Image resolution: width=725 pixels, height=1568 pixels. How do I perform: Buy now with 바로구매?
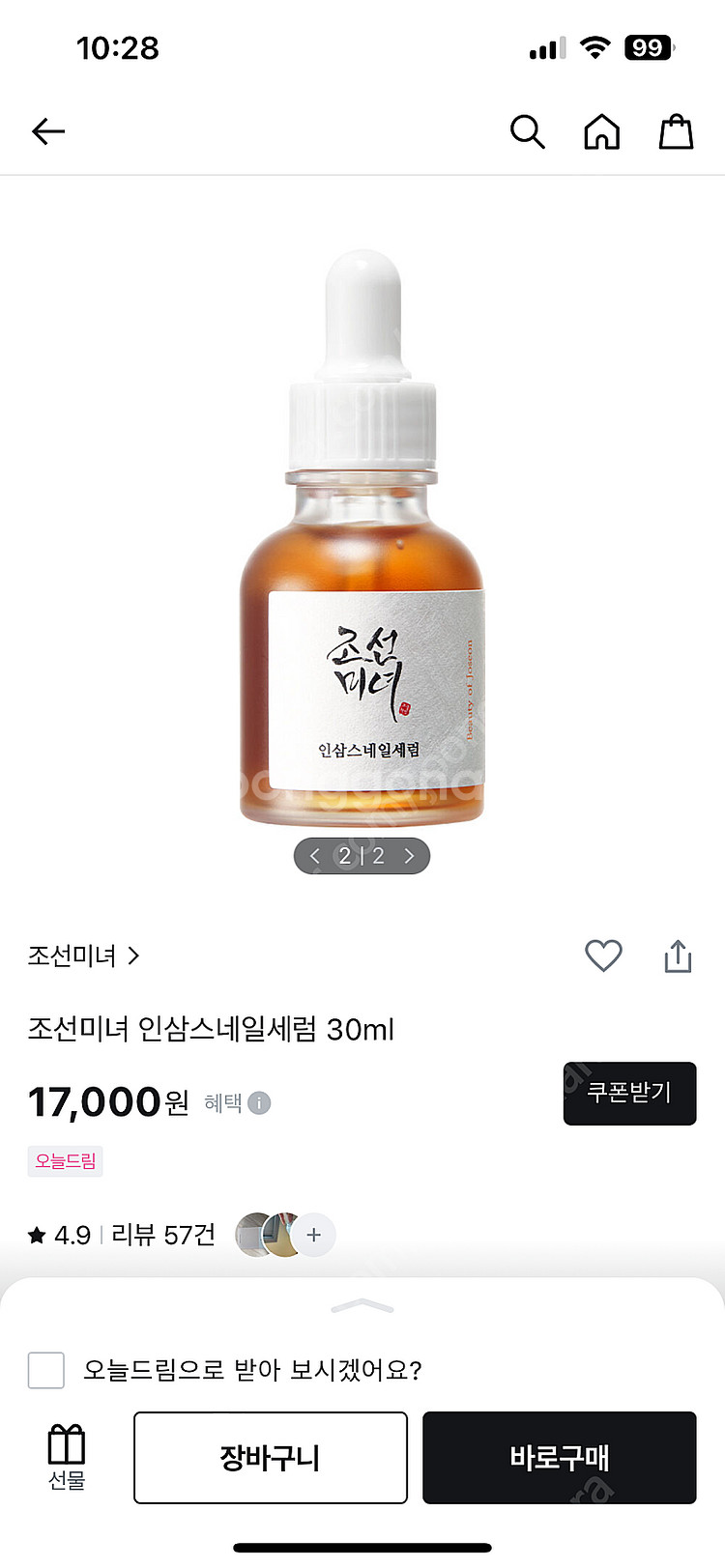[559, 1457]
